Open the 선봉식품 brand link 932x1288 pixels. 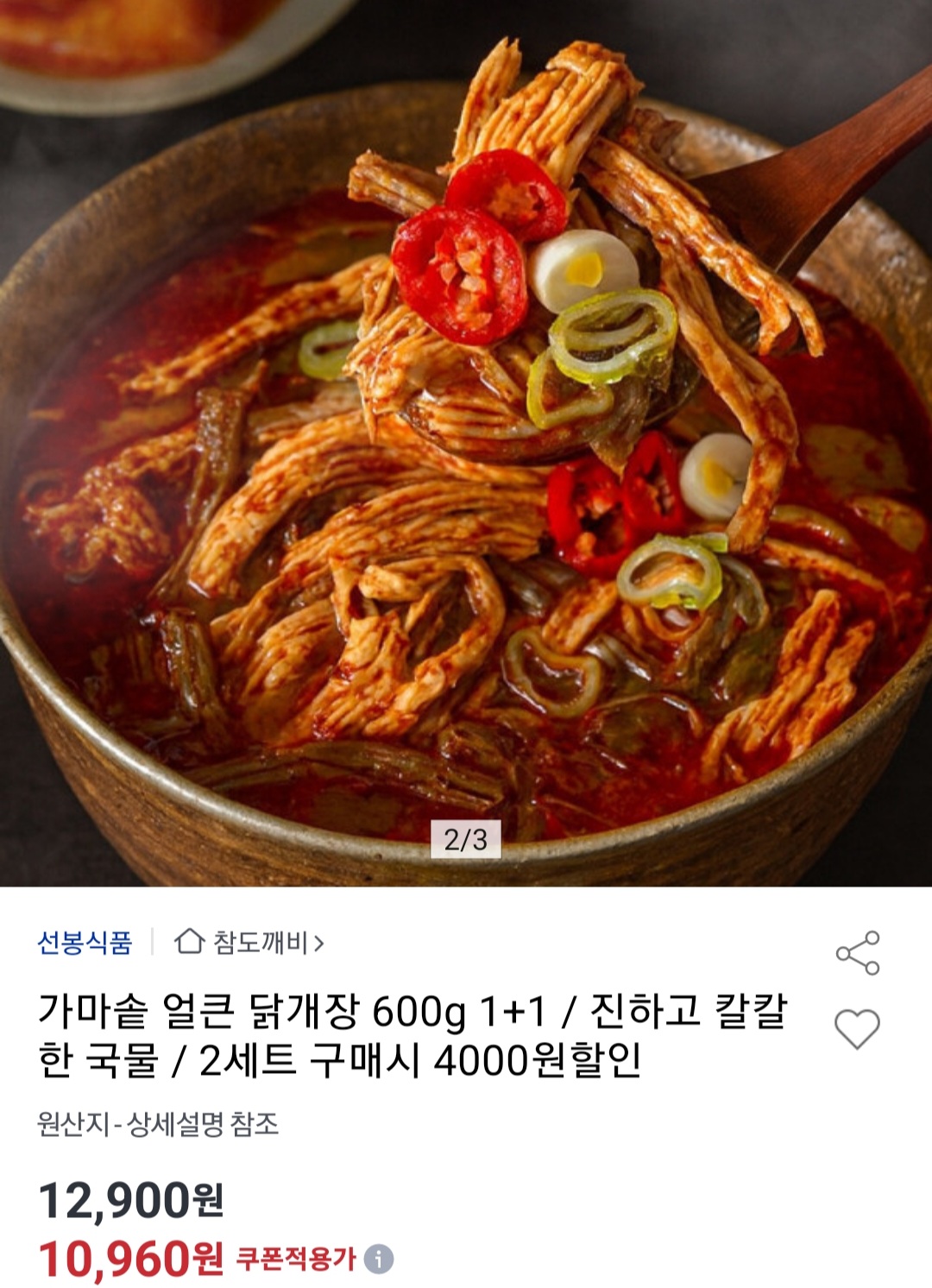pos(85,942)
